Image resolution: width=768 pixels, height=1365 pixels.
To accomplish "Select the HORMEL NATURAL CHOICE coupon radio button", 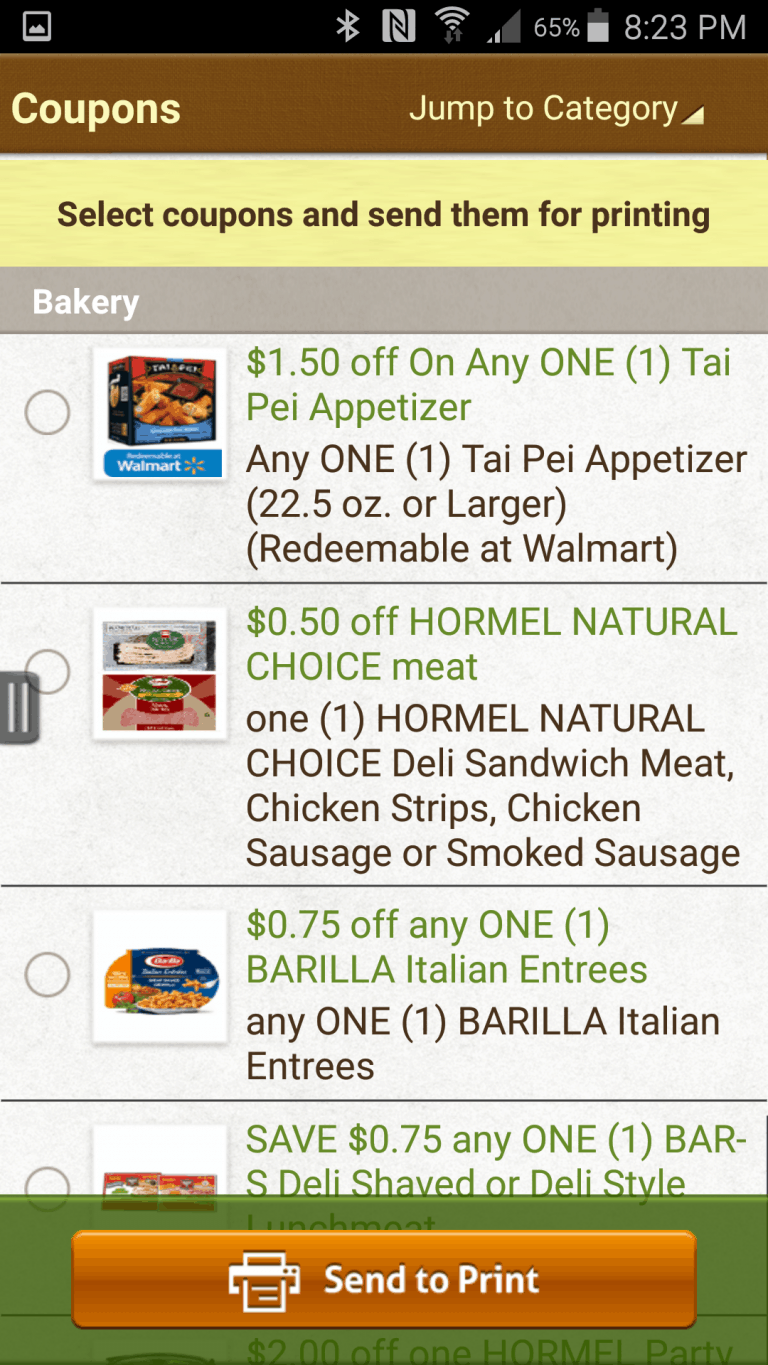I will point(47,670).
